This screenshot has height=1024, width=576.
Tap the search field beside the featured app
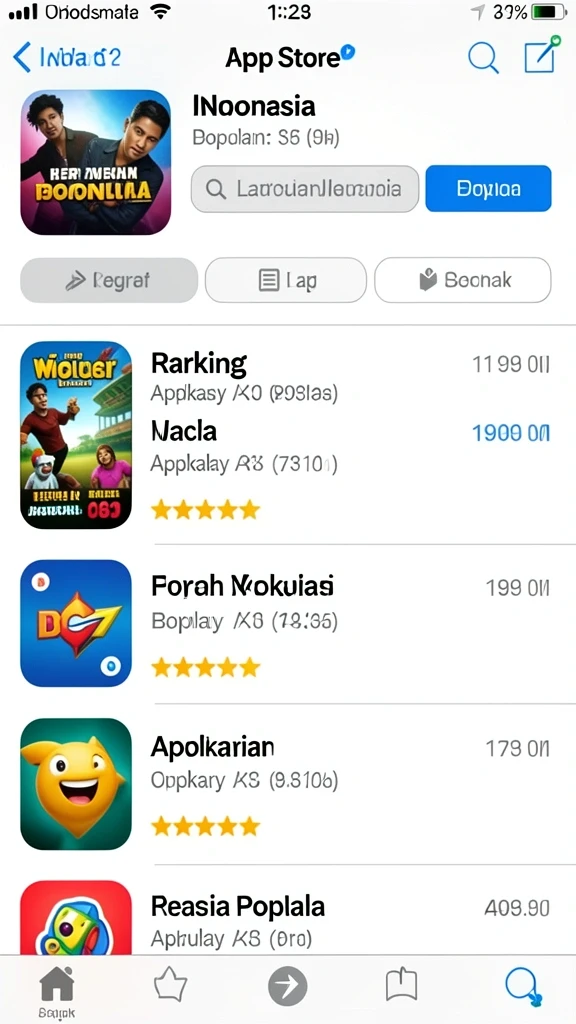305,189
